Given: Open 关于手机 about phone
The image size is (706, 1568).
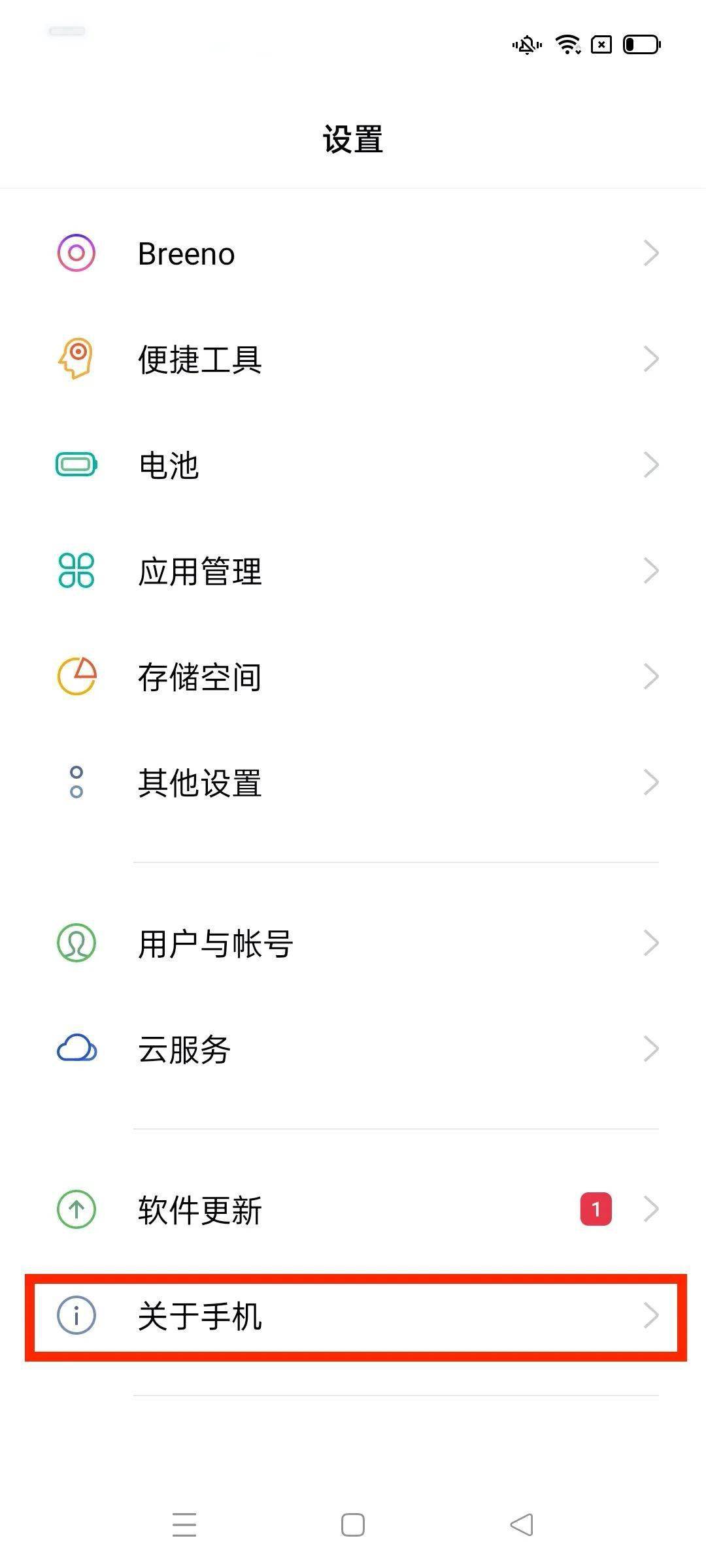Looking at the screenshot, I should point(353,1316).
